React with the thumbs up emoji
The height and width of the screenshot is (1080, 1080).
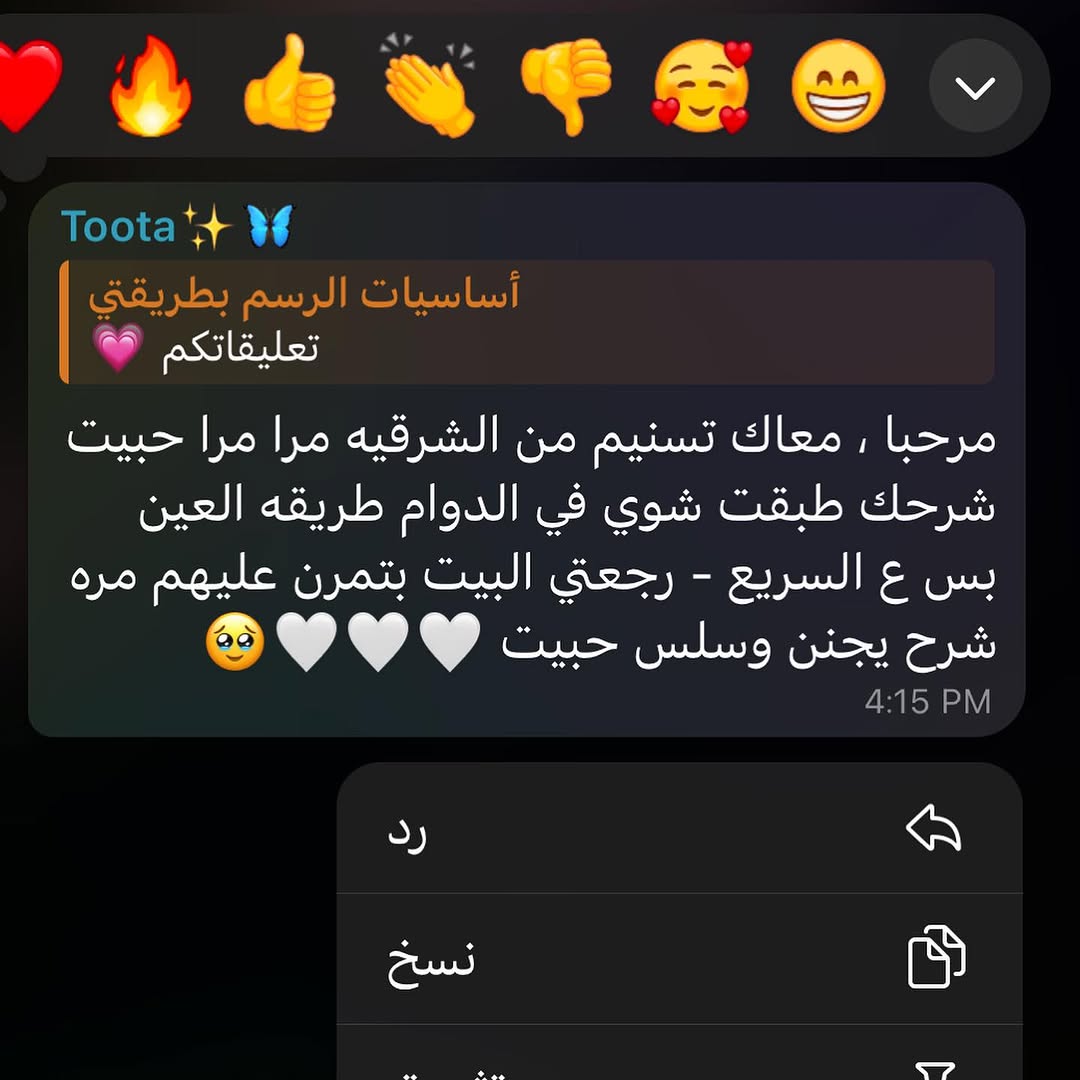(x=289, y=85)
